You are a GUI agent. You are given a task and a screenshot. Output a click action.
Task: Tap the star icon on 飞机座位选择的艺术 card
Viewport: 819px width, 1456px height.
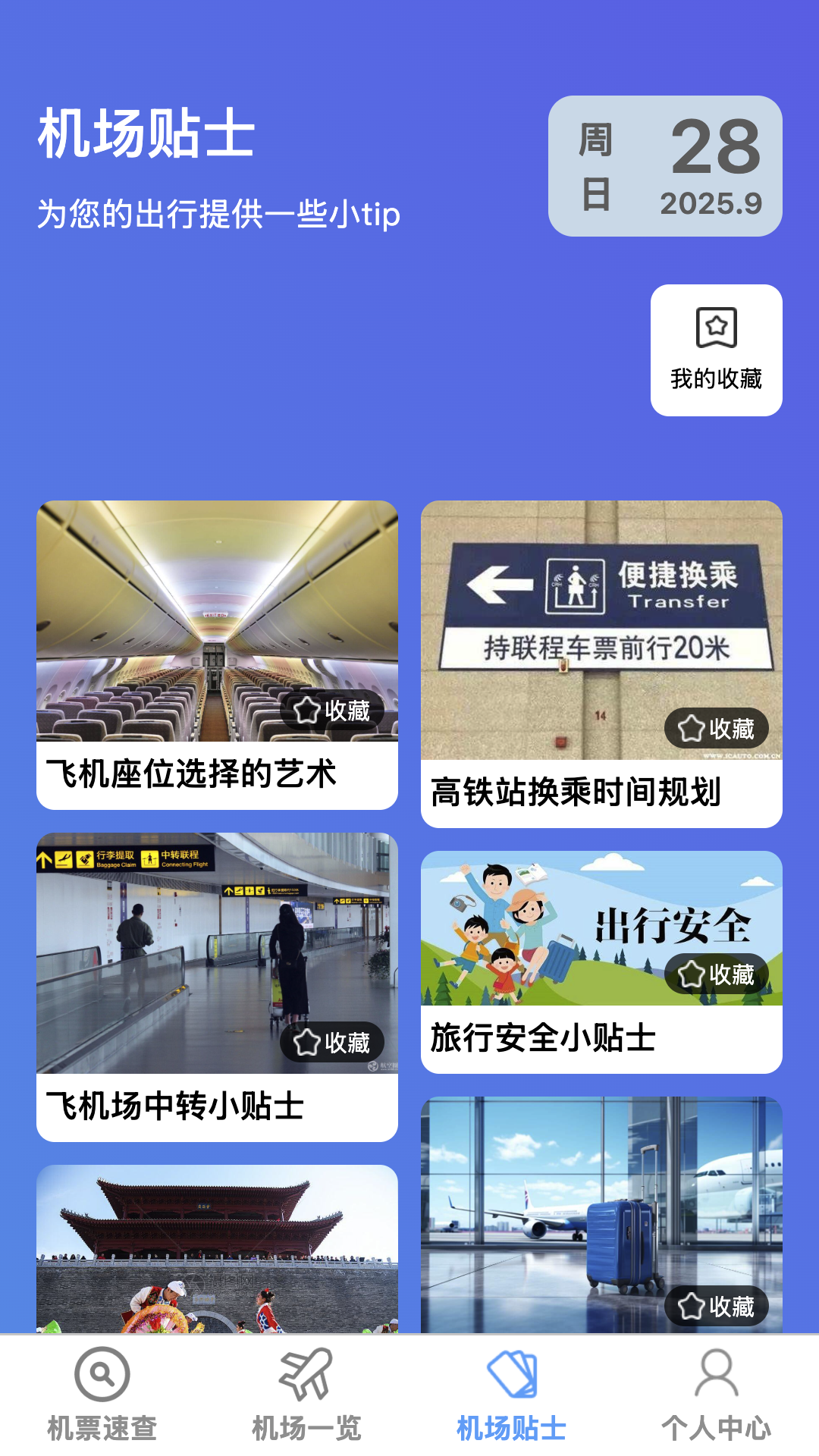[306, 711]
